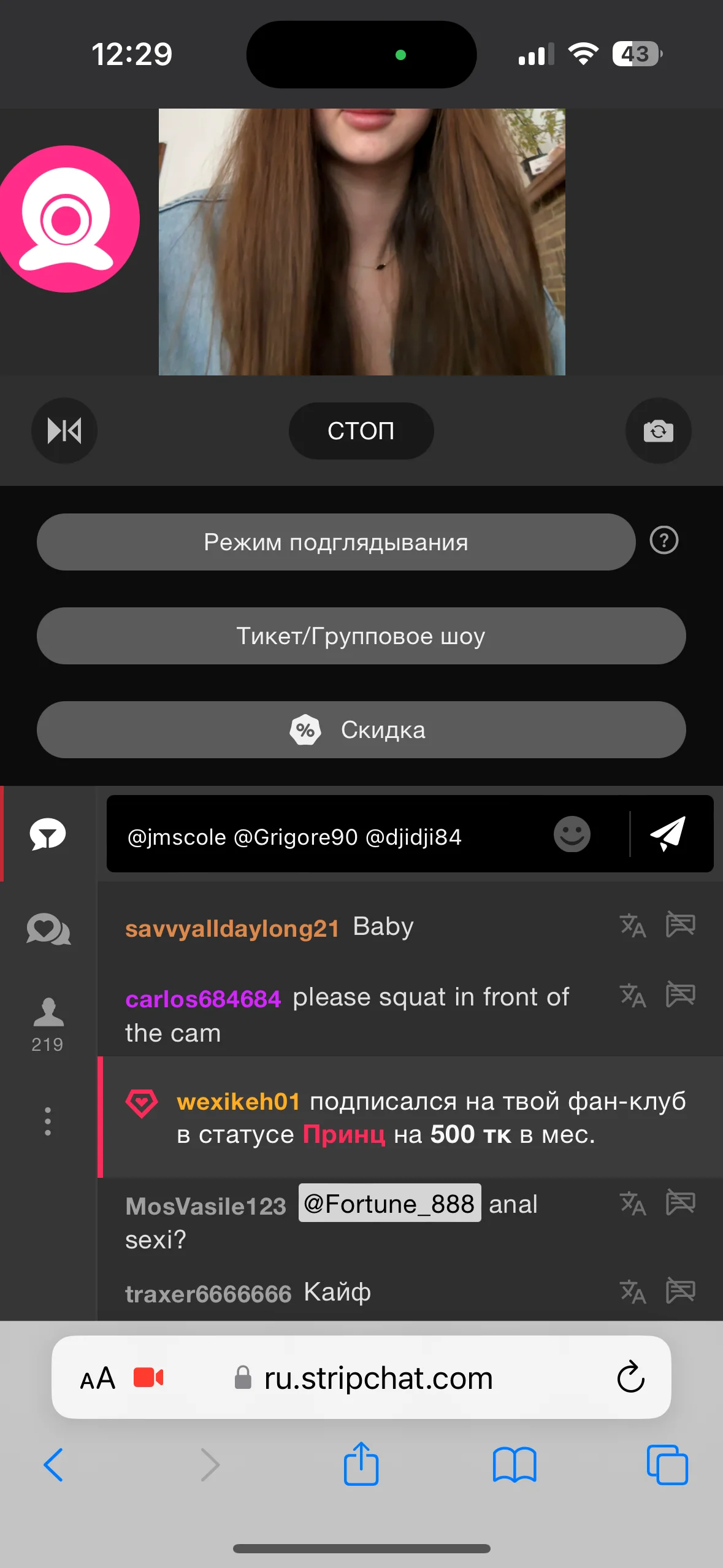This screenshot has width=723, height=1568.
Task: Open the three-dot more options menu
Action: click(48, 1121)
